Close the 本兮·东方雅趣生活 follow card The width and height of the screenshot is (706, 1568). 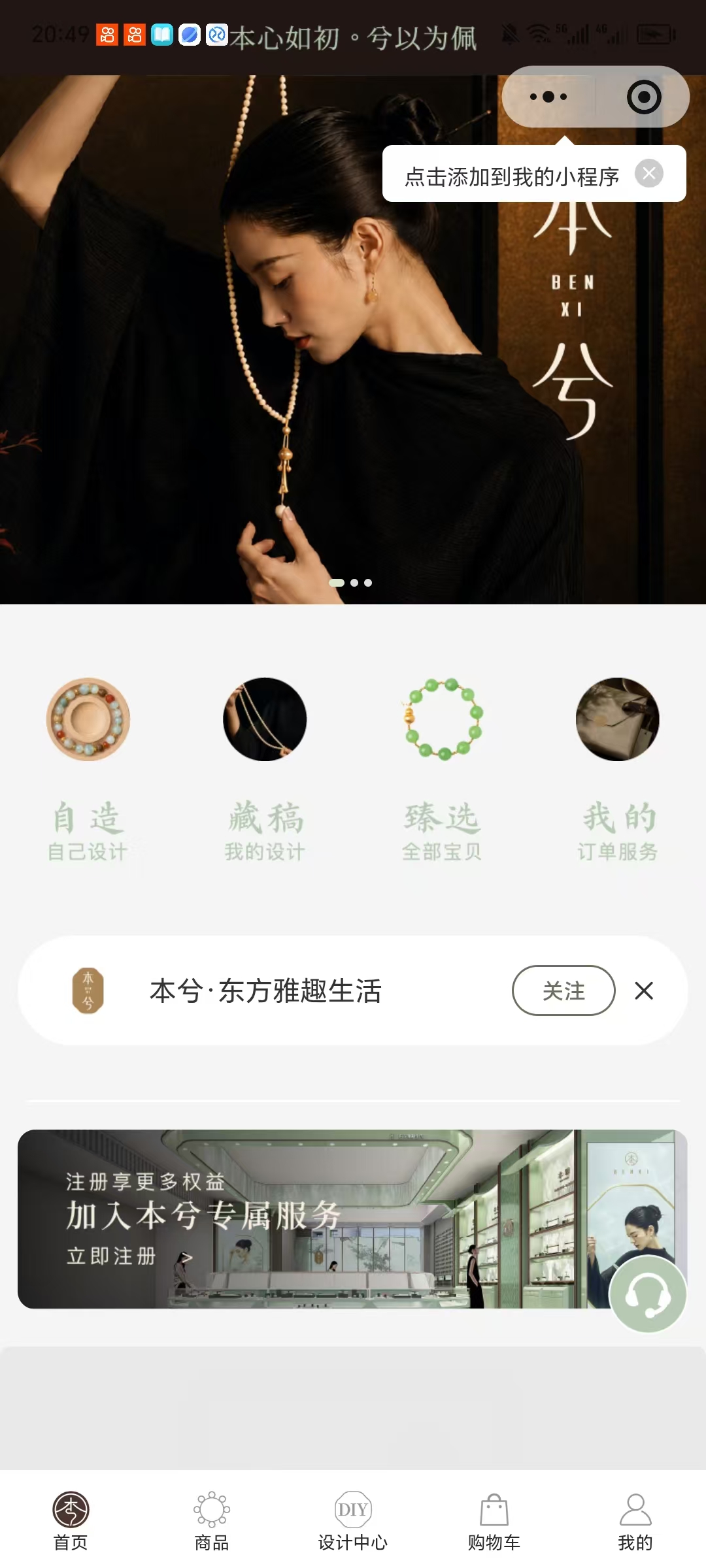(x=644, y=990)
